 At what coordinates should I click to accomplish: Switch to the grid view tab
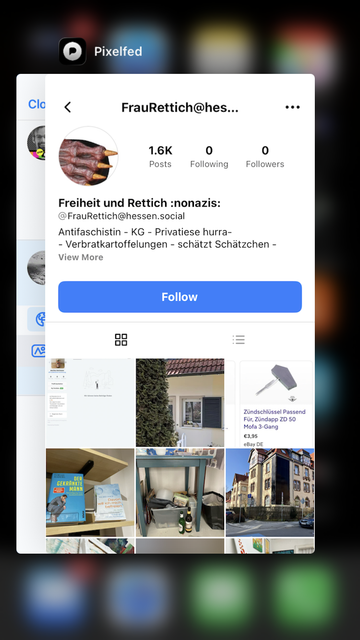pos(121,340)
